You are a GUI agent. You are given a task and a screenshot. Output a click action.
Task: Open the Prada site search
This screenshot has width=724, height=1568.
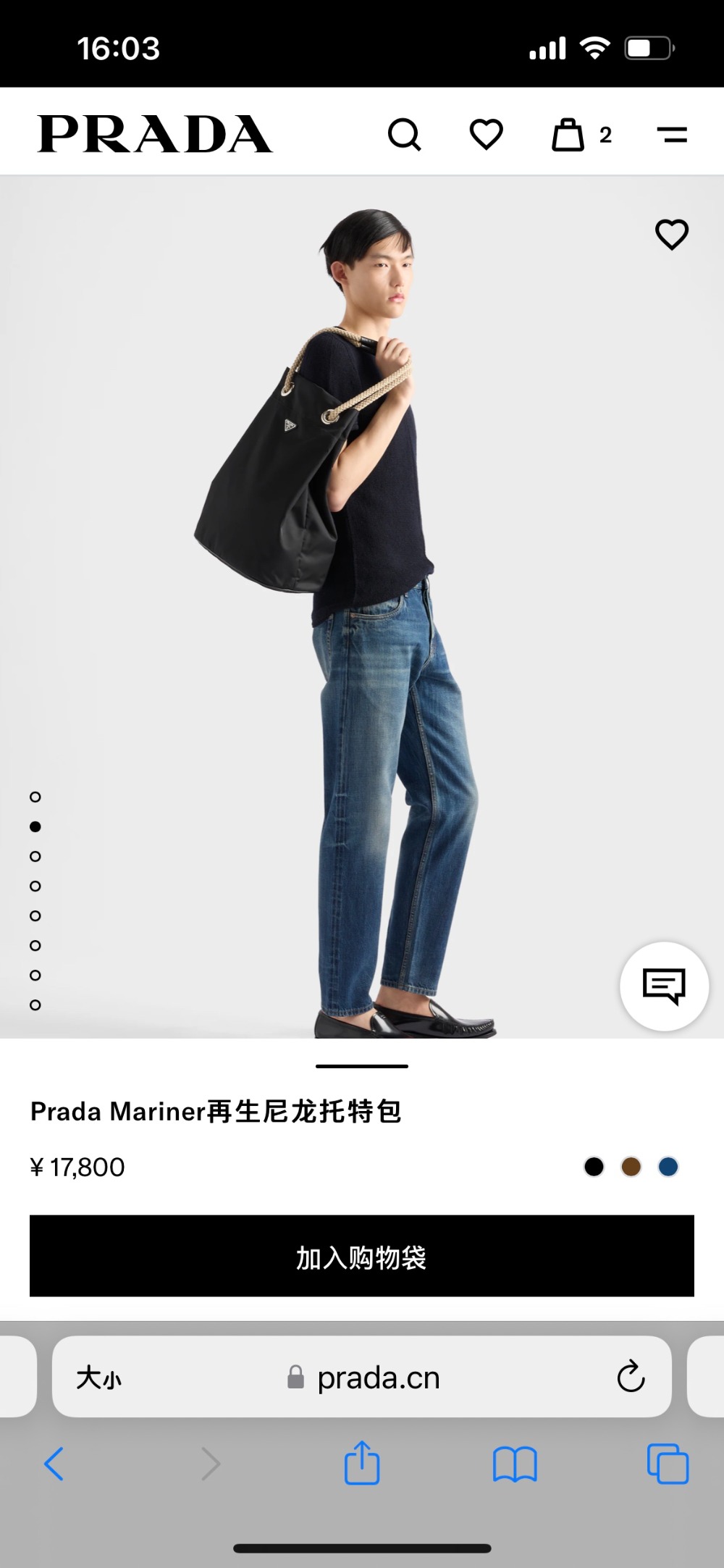404,135
